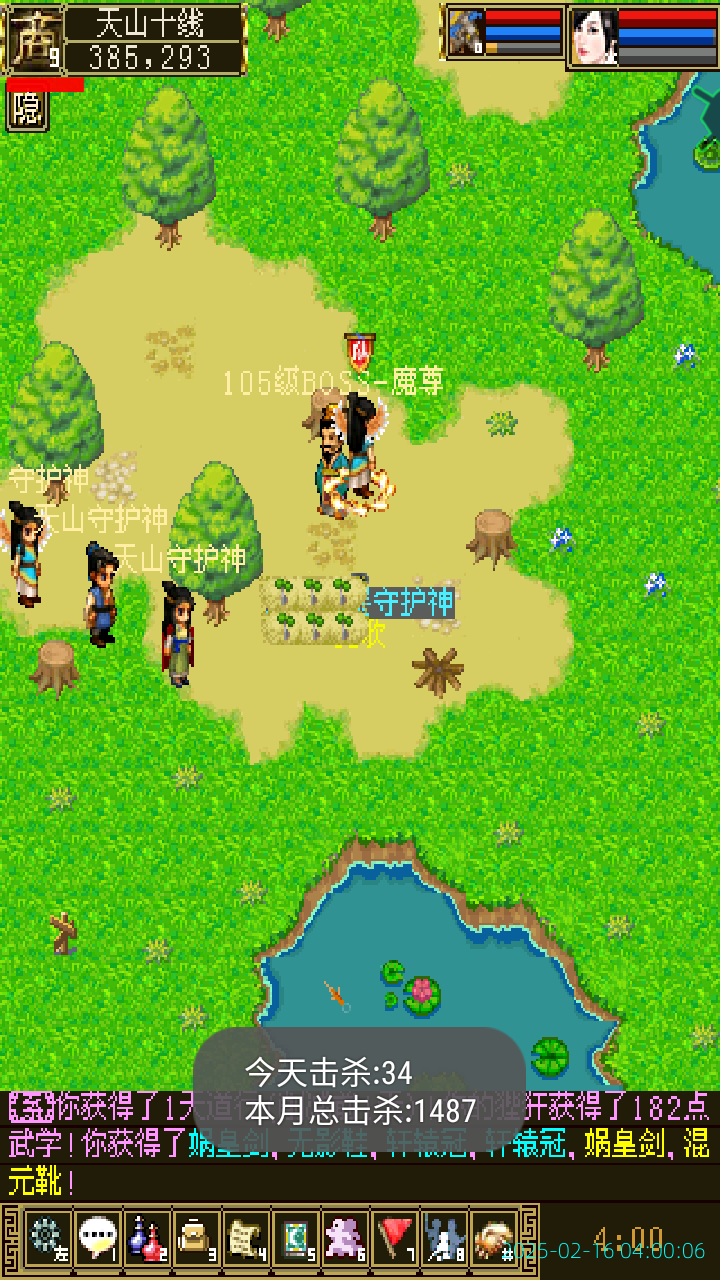
Task: Open the settings gear in the toolbar
Action: (x=46, y=1238)
